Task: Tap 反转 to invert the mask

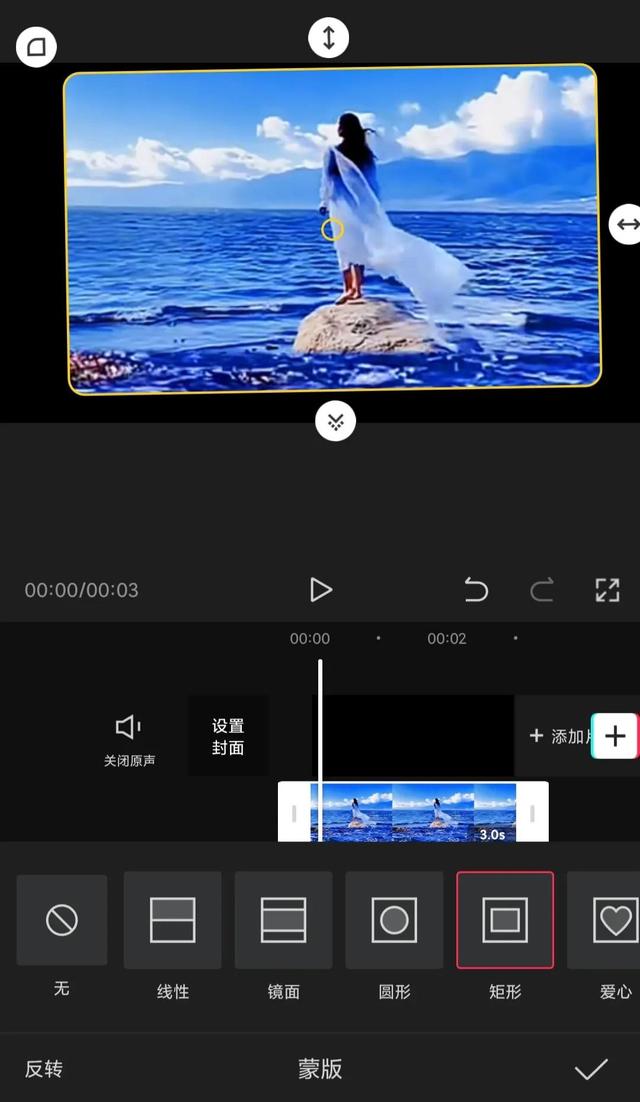Action: click(x=44, y=1069)
